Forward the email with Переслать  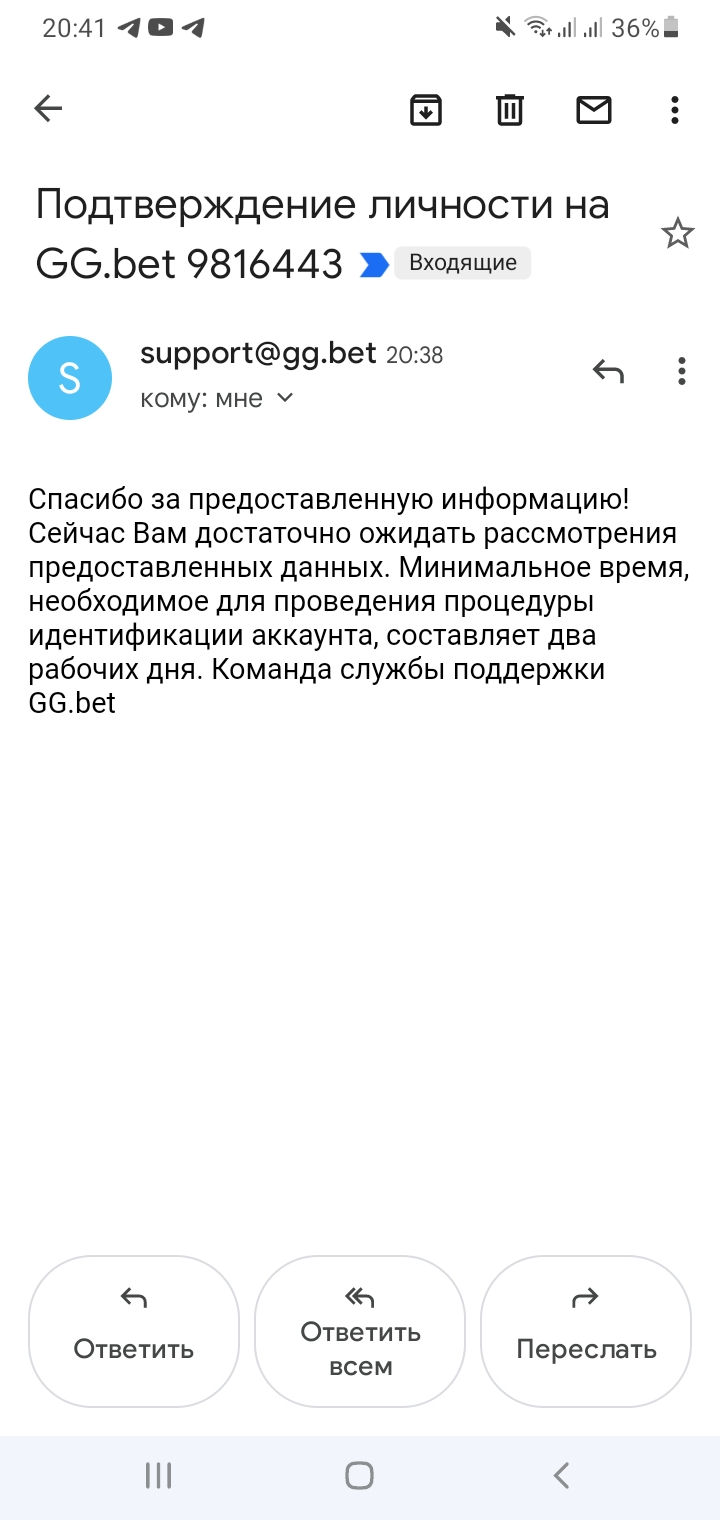[586, 1331]
